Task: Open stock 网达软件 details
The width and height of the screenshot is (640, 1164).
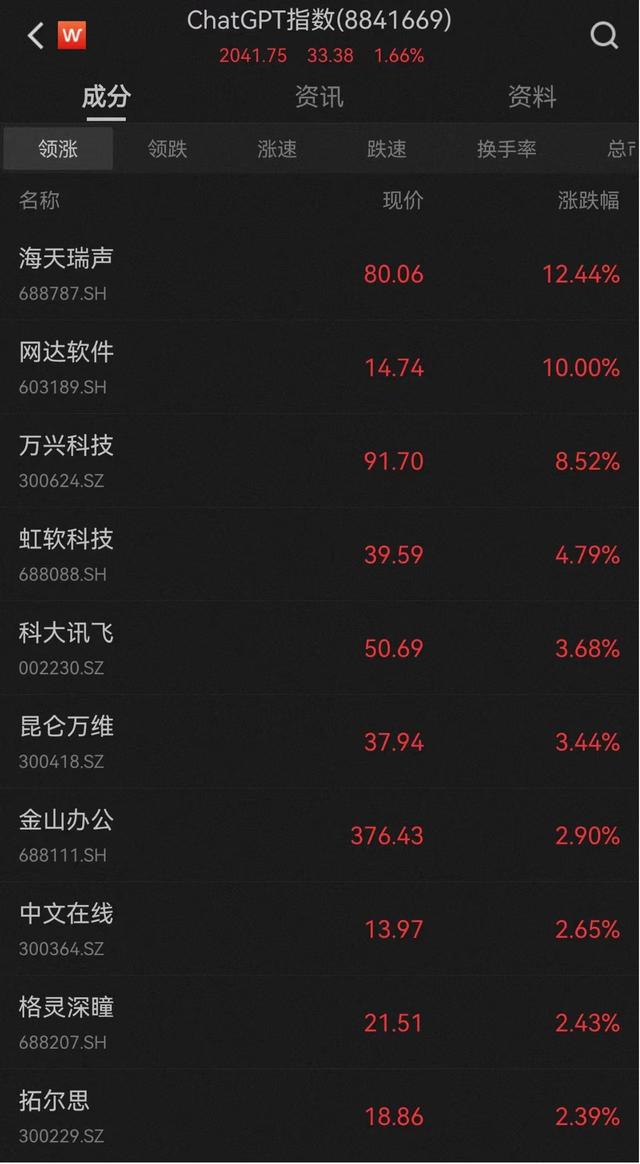Action: tap(320, 367)
